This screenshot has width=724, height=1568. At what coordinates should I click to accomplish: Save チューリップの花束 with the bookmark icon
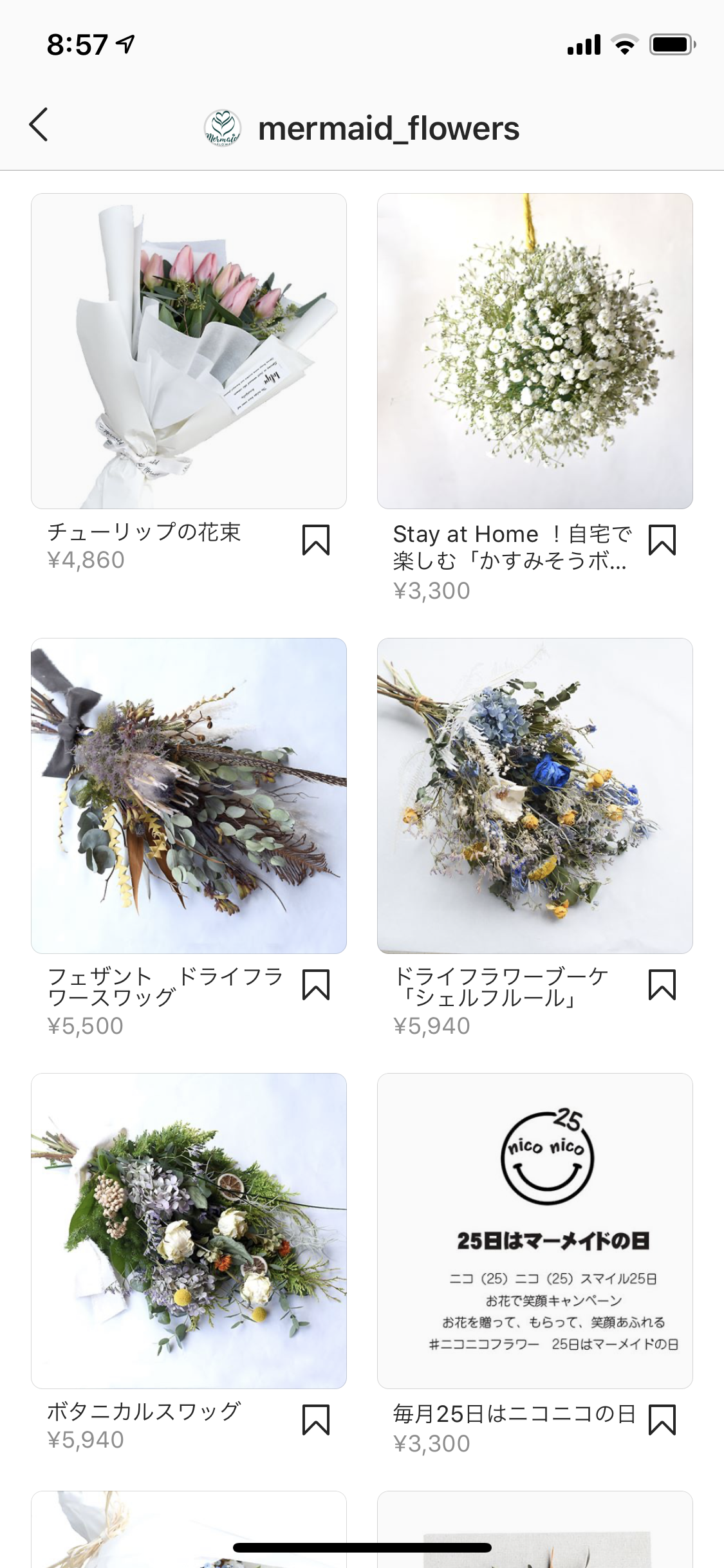315,539
